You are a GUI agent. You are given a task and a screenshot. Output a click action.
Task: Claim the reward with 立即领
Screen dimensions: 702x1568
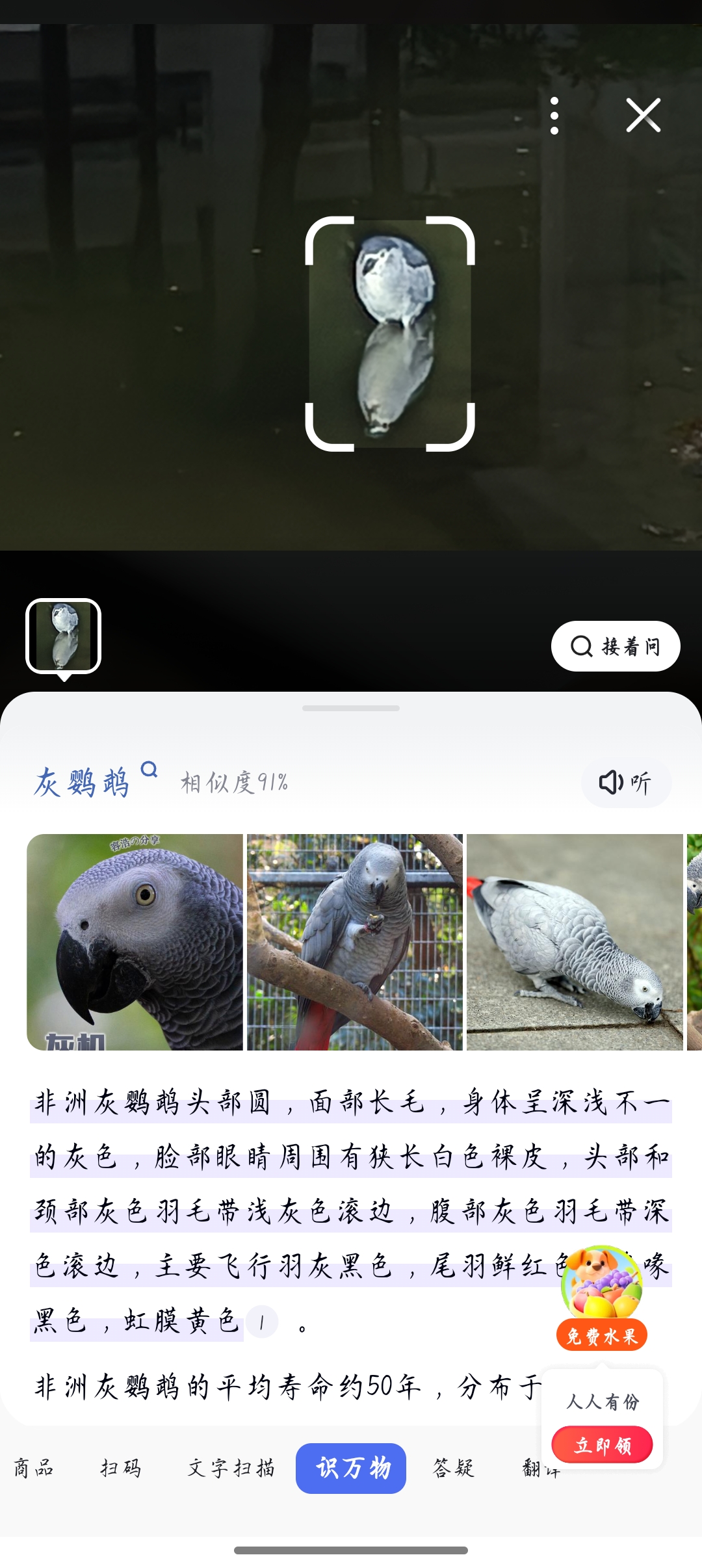pyautogui.click(x=602, y=1445)
